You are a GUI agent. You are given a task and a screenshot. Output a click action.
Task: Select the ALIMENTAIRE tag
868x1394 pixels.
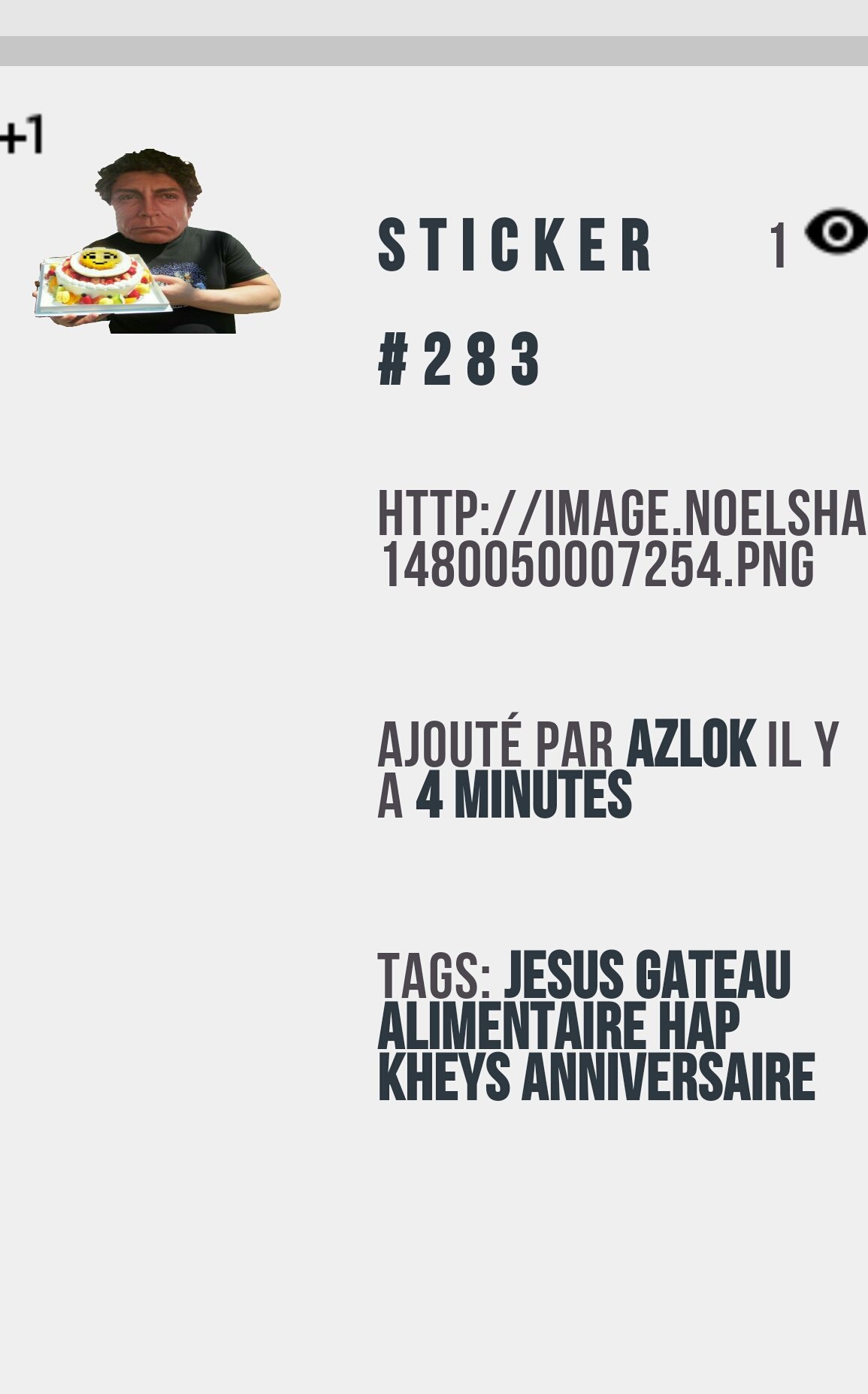[511, 1026]
